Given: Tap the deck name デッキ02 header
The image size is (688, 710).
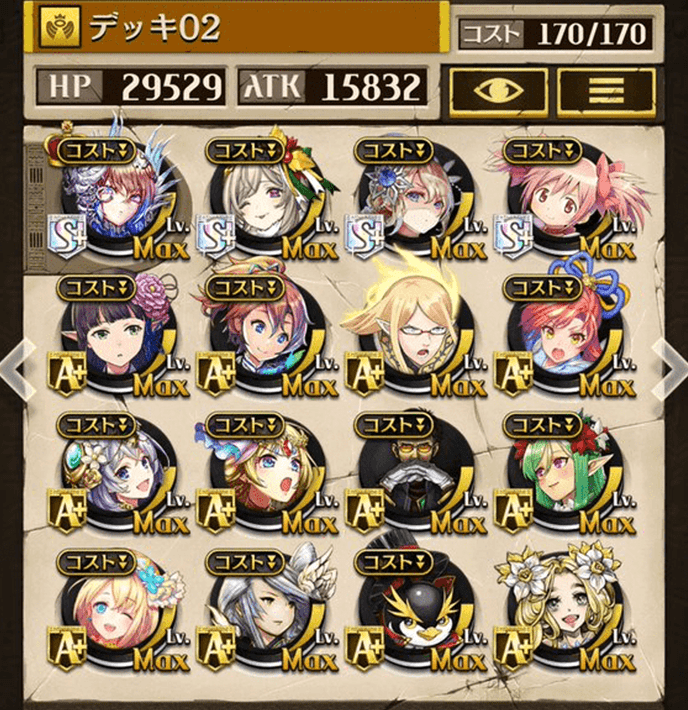Looking at the screenshot, I should (x=240, y=28).
